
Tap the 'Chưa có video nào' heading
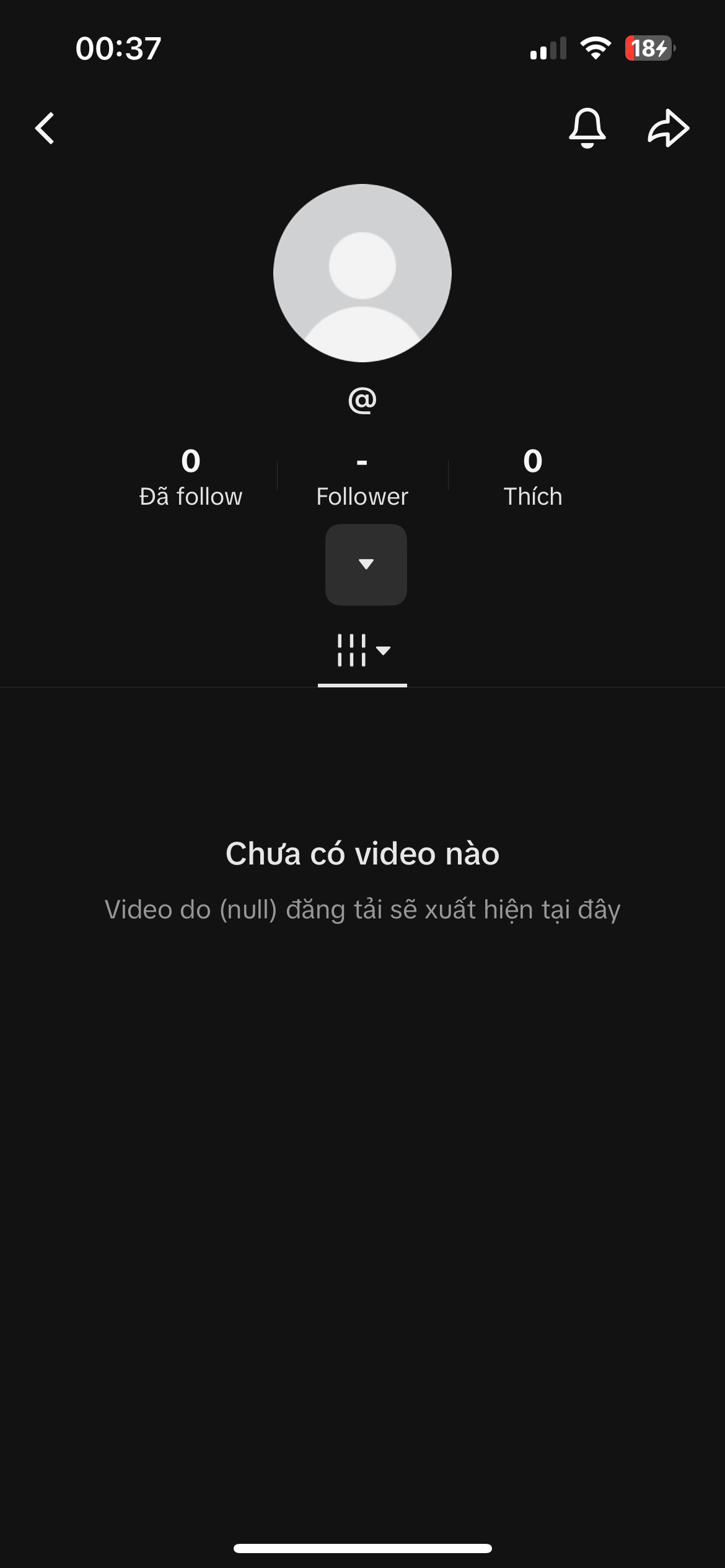[362, 853]
